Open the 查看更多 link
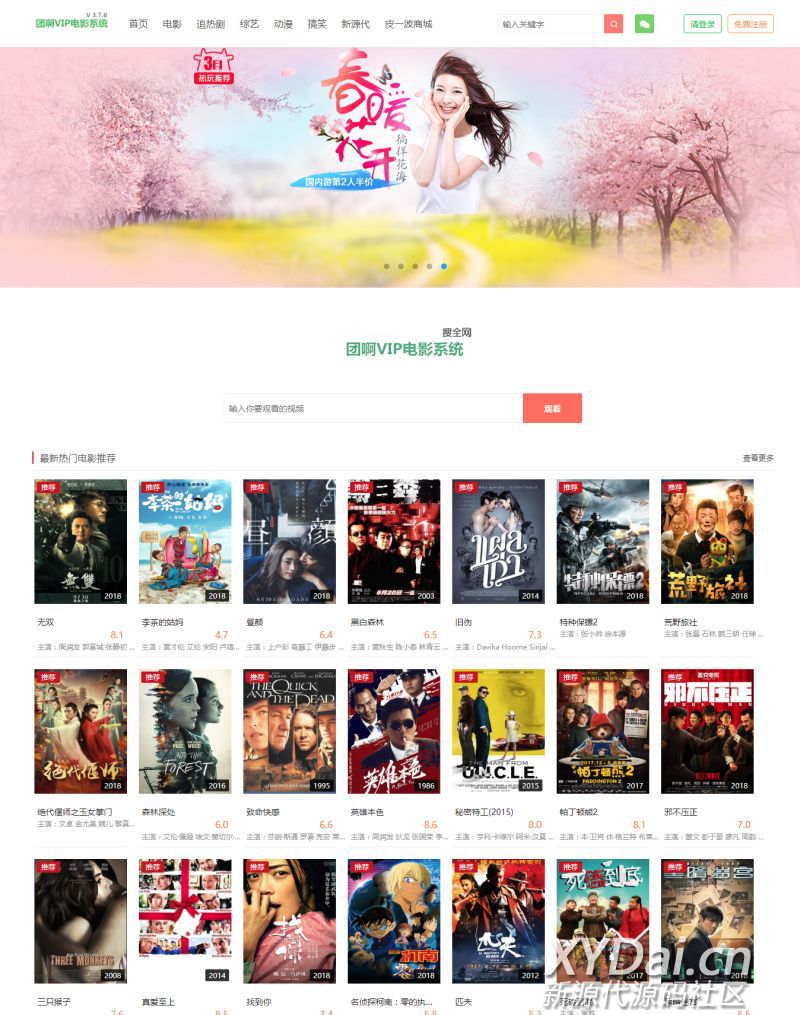Viewport: 800px width, 1015px height. (x=758, y=458)
